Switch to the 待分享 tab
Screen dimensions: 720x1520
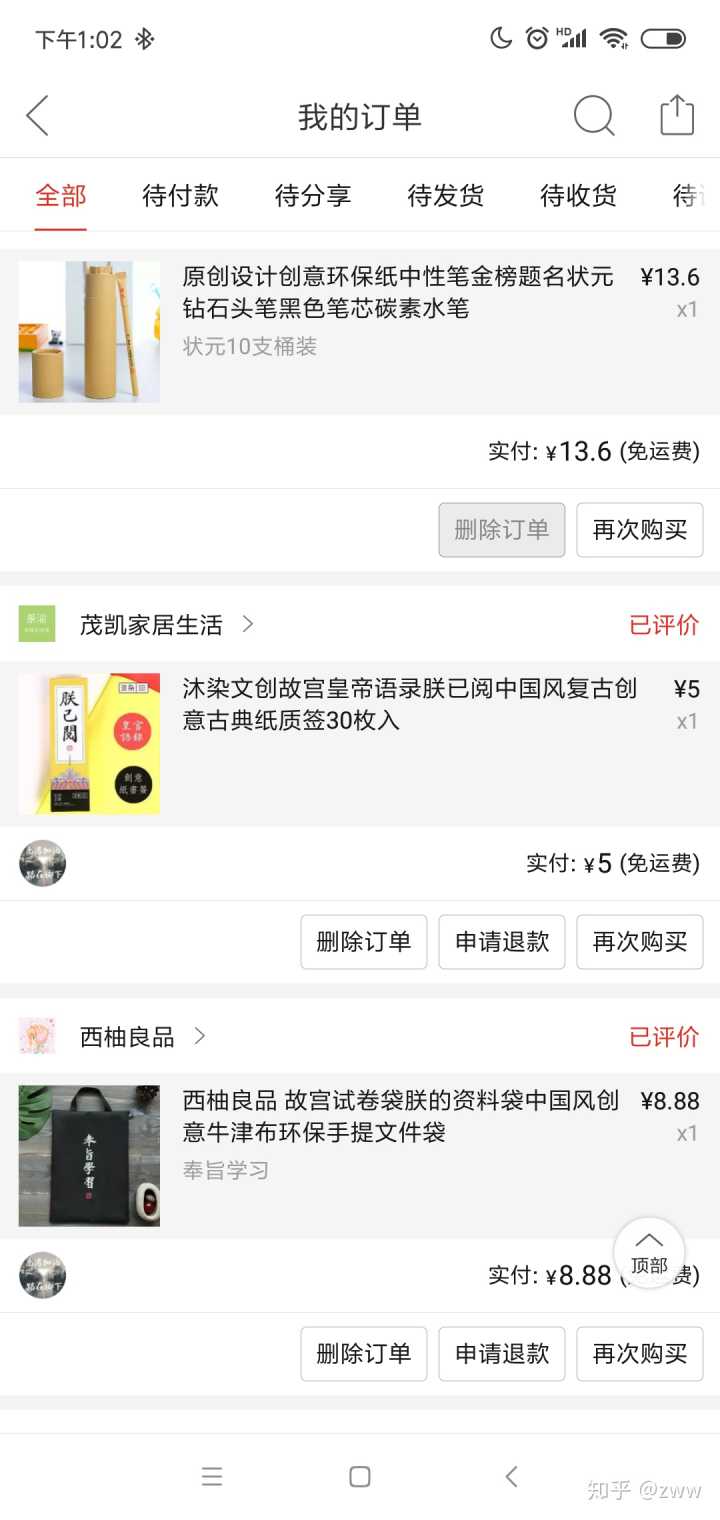coord(313,195)
